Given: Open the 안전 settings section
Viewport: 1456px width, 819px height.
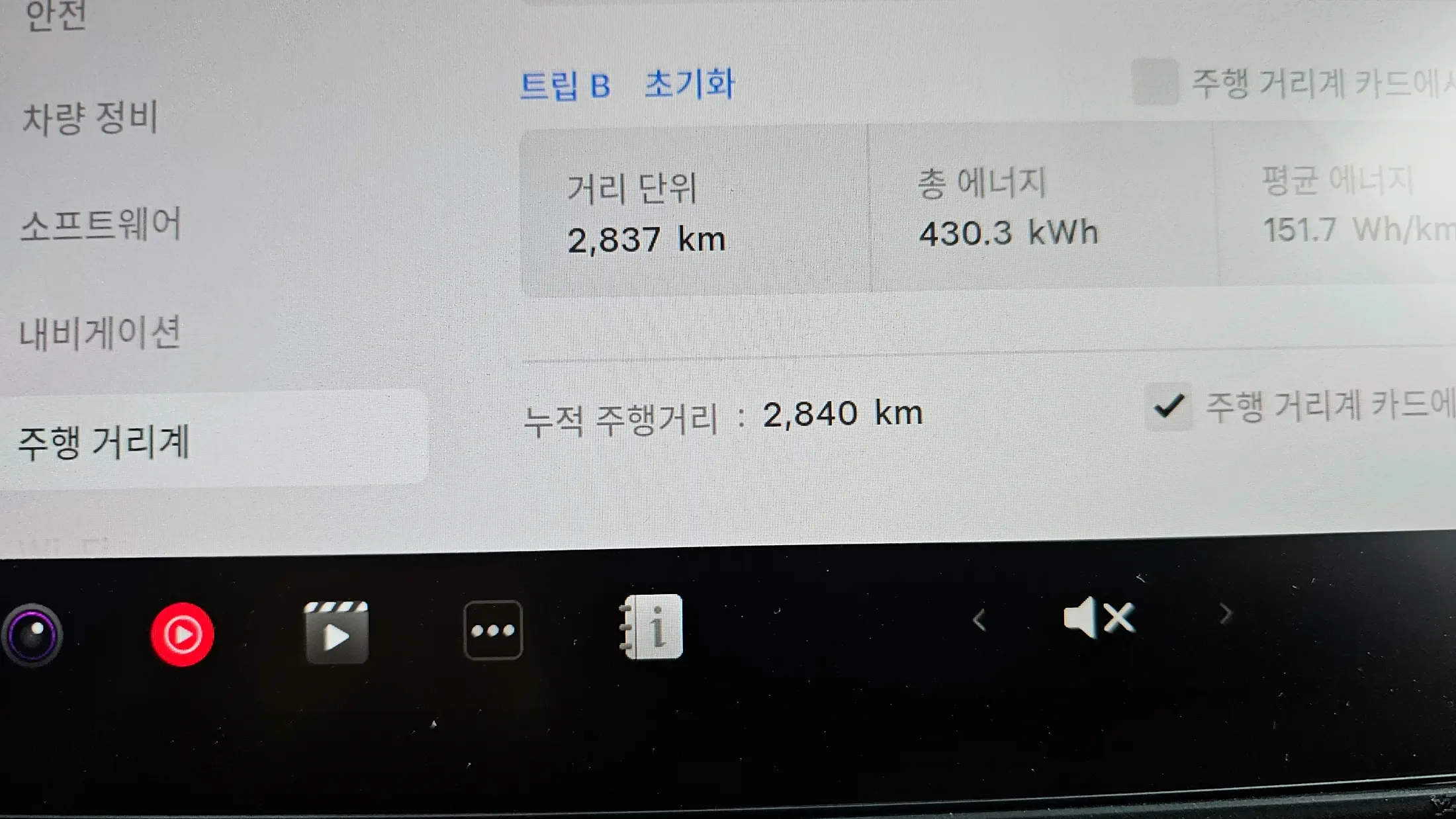Looking at the screenshot, I should [x=56, y=15].
